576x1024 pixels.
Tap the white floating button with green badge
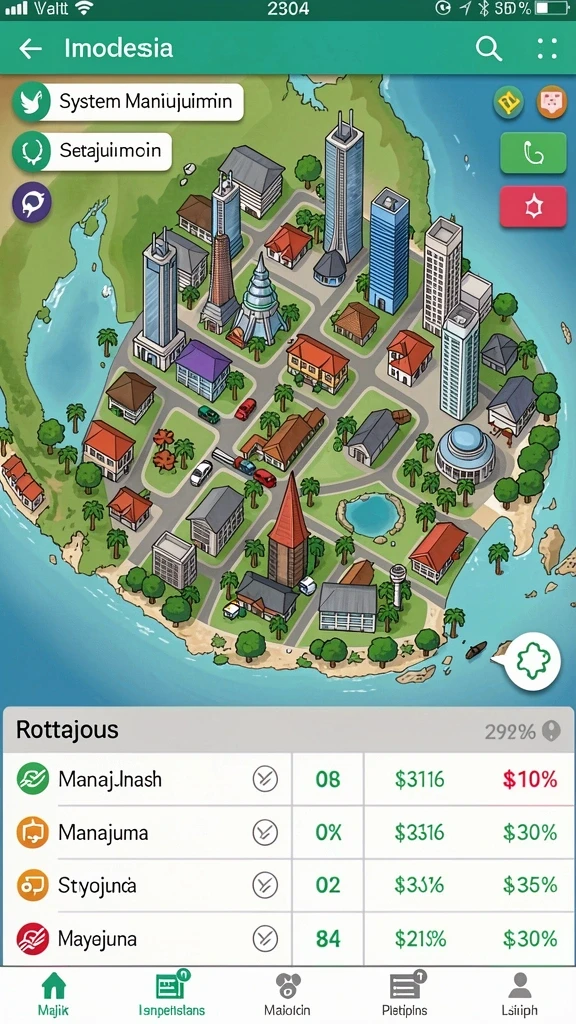point(534,662)
